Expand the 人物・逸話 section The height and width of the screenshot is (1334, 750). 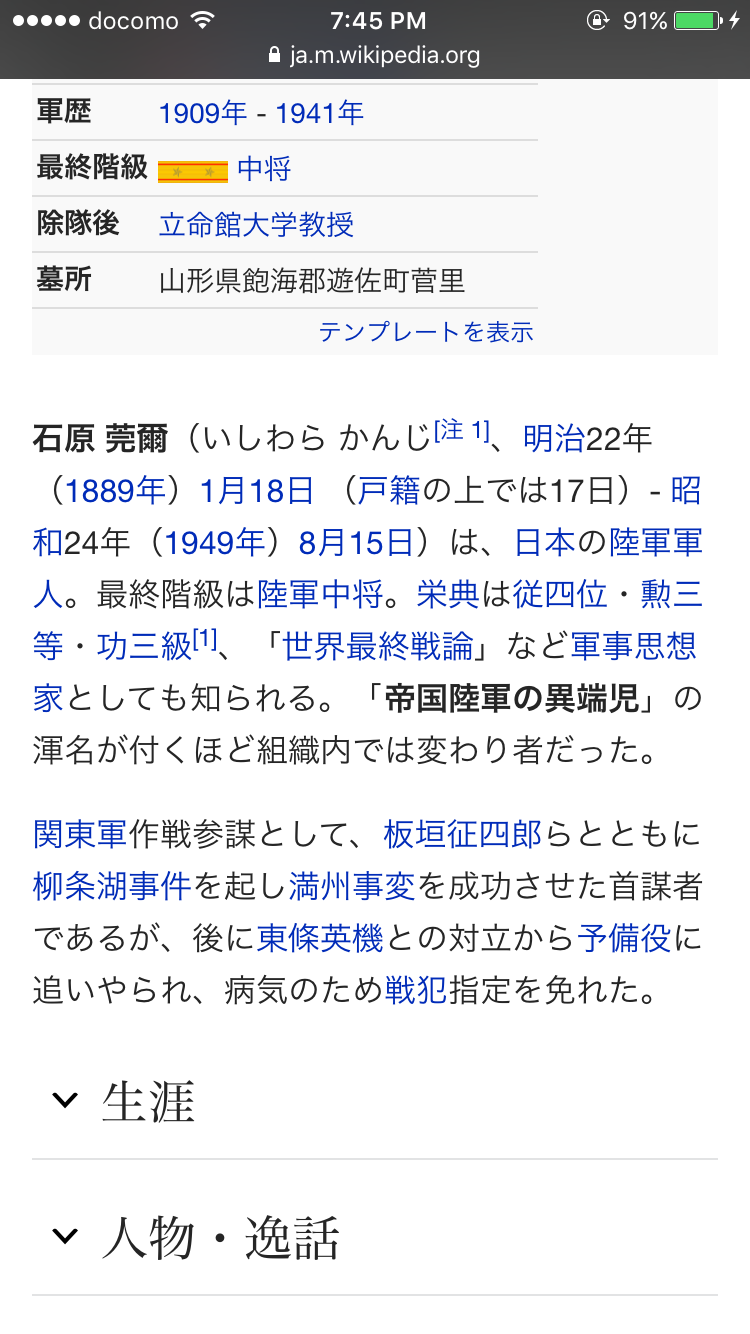(x=220, y=1237)
